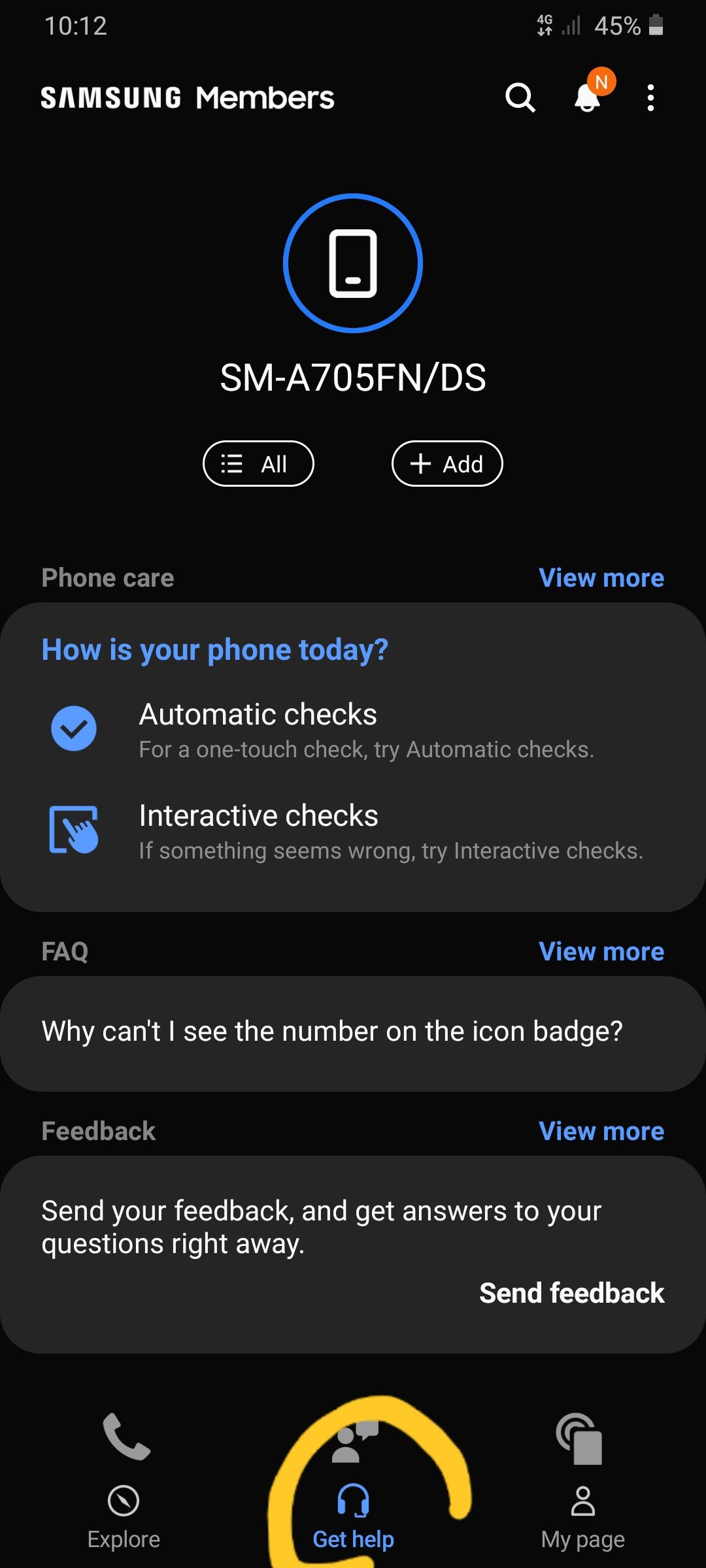Open the All devices list

point(258,463)
